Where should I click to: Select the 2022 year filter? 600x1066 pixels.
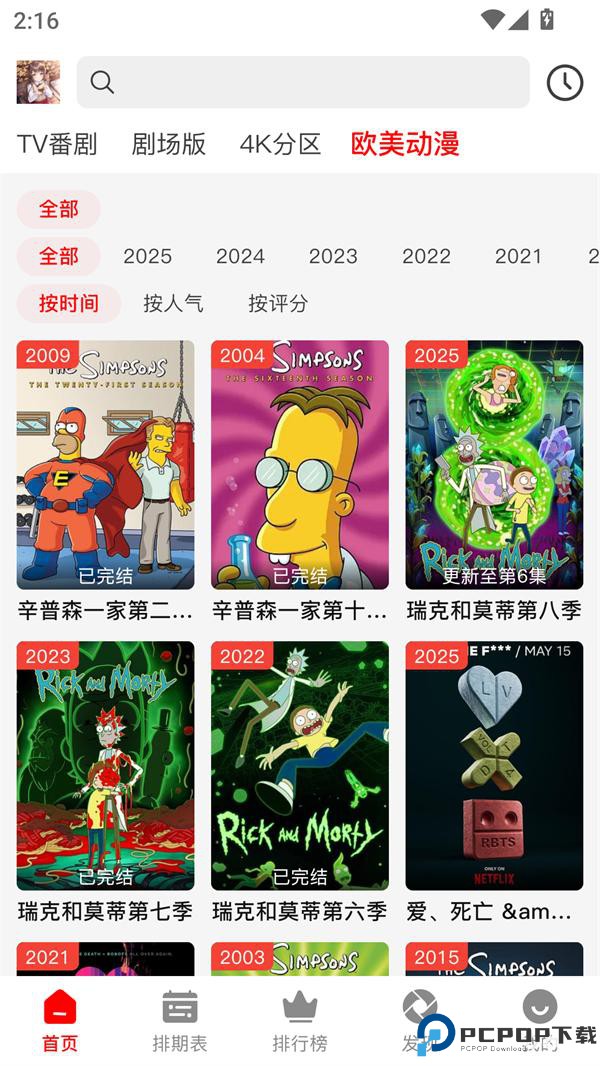(x=426, y=256)
